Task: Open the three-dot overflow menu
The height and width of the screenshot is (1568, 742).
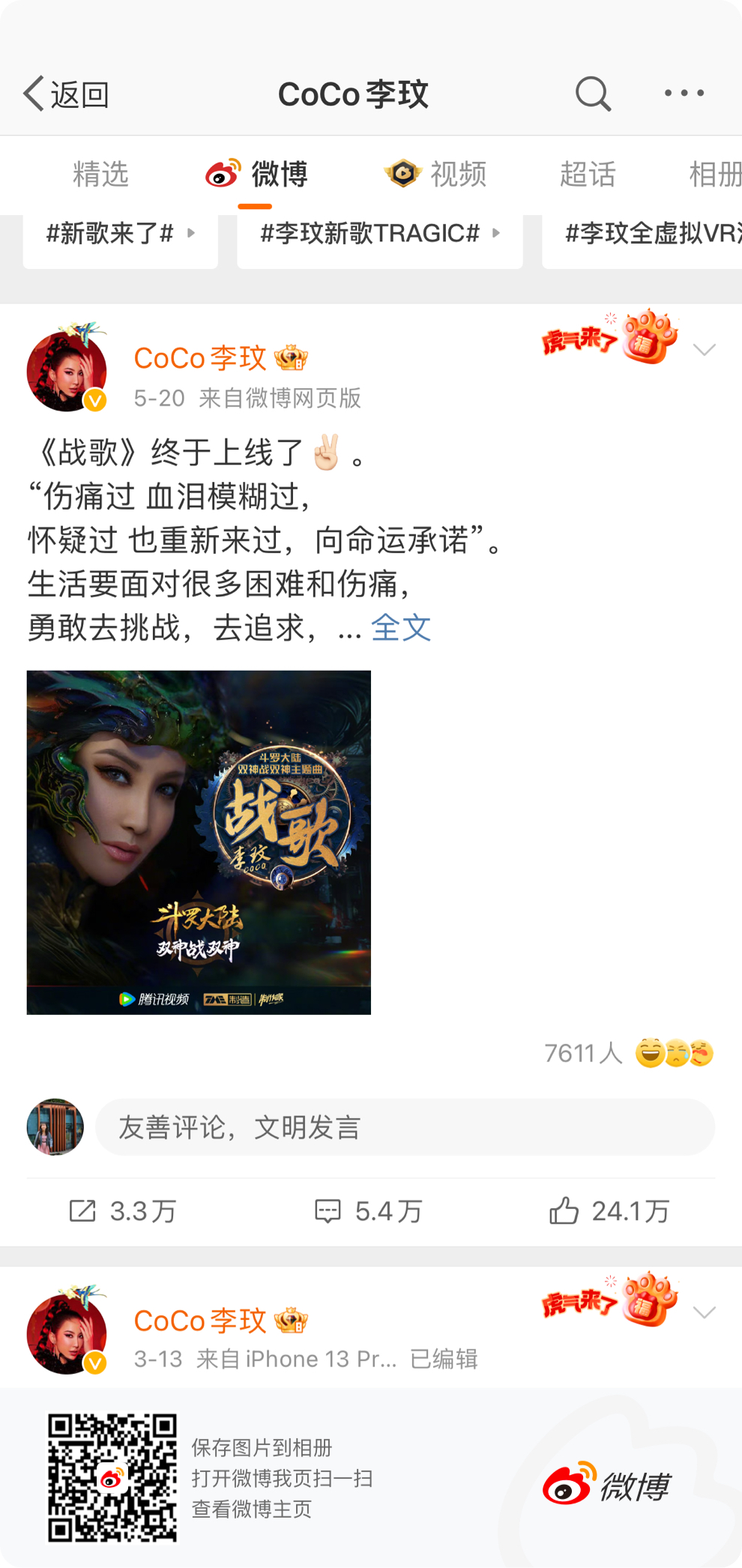Action: tap(684, 94)
